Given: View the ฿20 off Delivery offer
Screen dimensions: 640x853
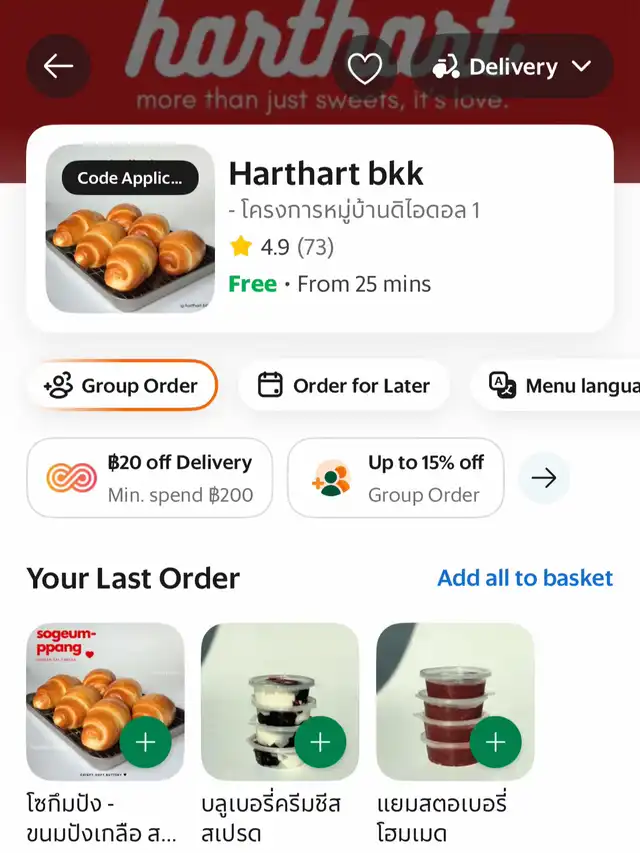Looking at the screenshot, I should click(x=150, y=478).
